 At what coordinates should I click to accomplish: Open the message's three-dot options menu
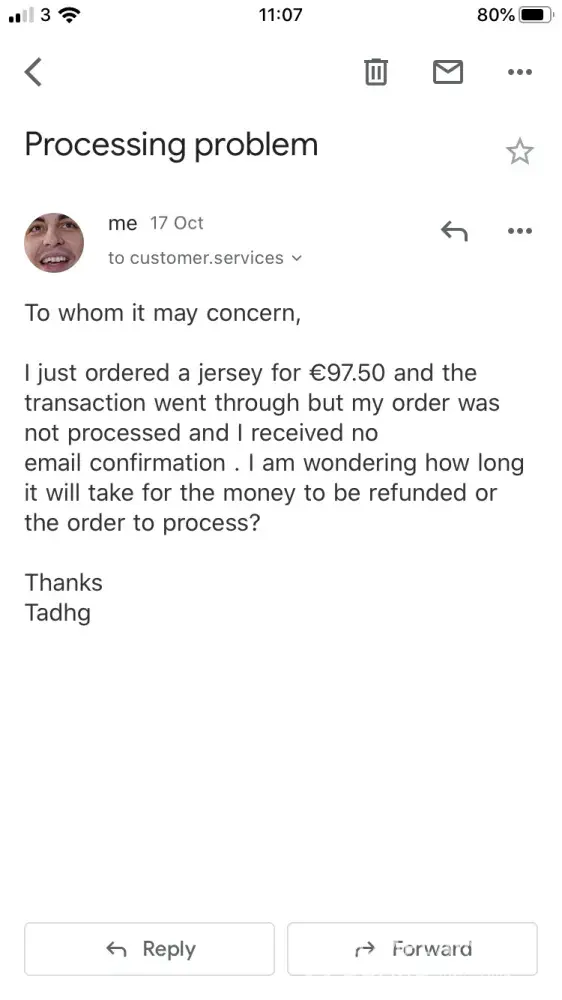click(519, 231)
